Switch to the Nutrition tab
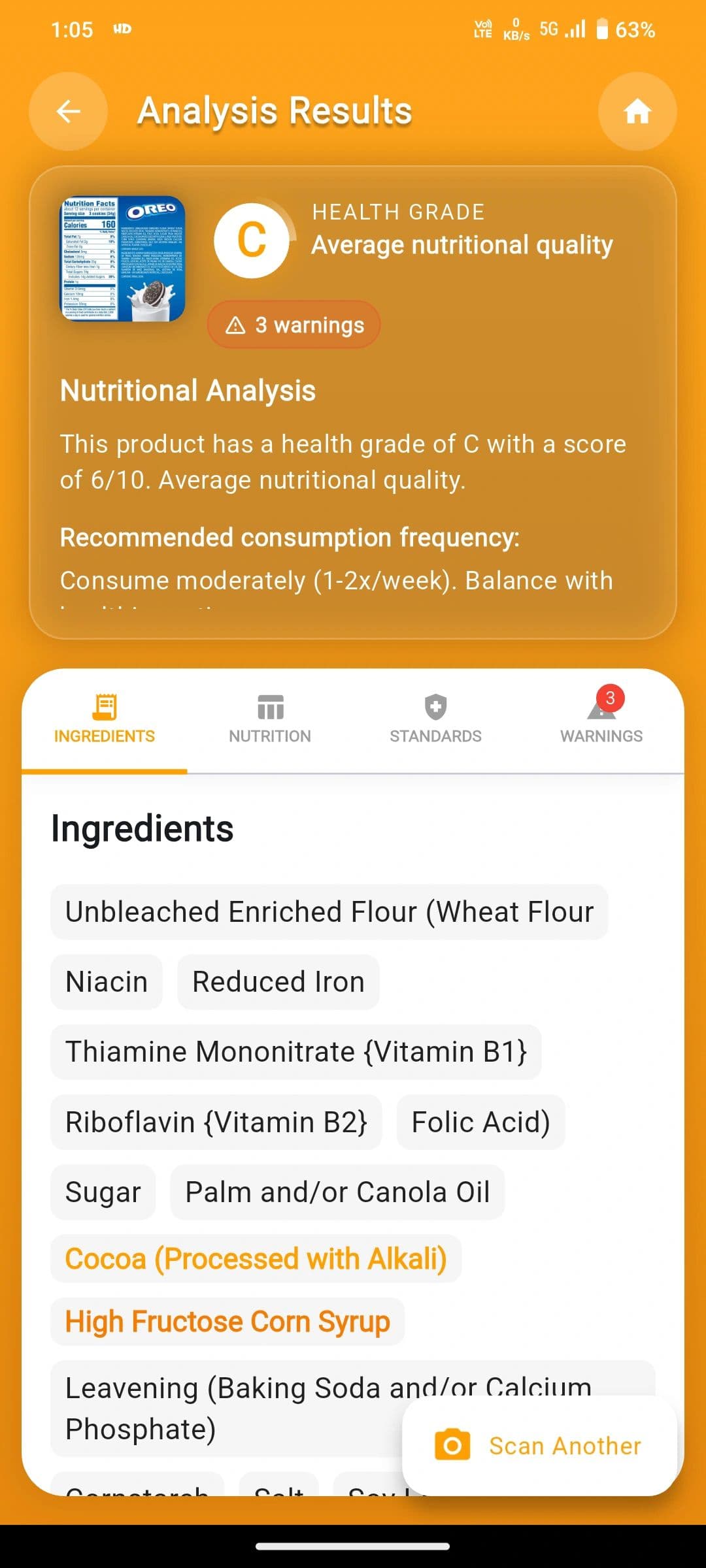Viewport: 706px width, 1568px height. point(270,720)
